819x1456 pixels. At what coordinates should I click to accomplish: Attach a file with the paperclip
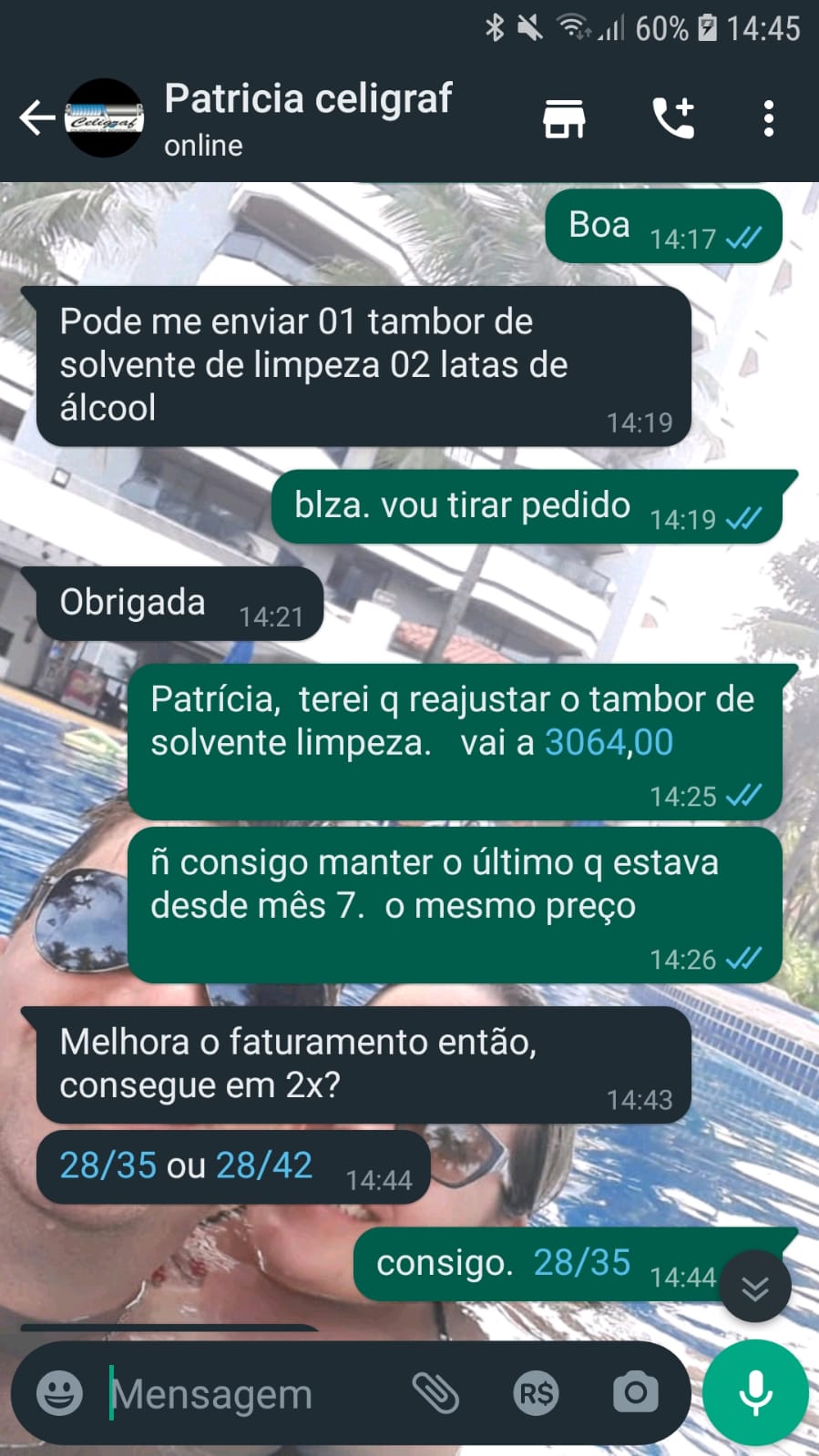coord(435,1393)
